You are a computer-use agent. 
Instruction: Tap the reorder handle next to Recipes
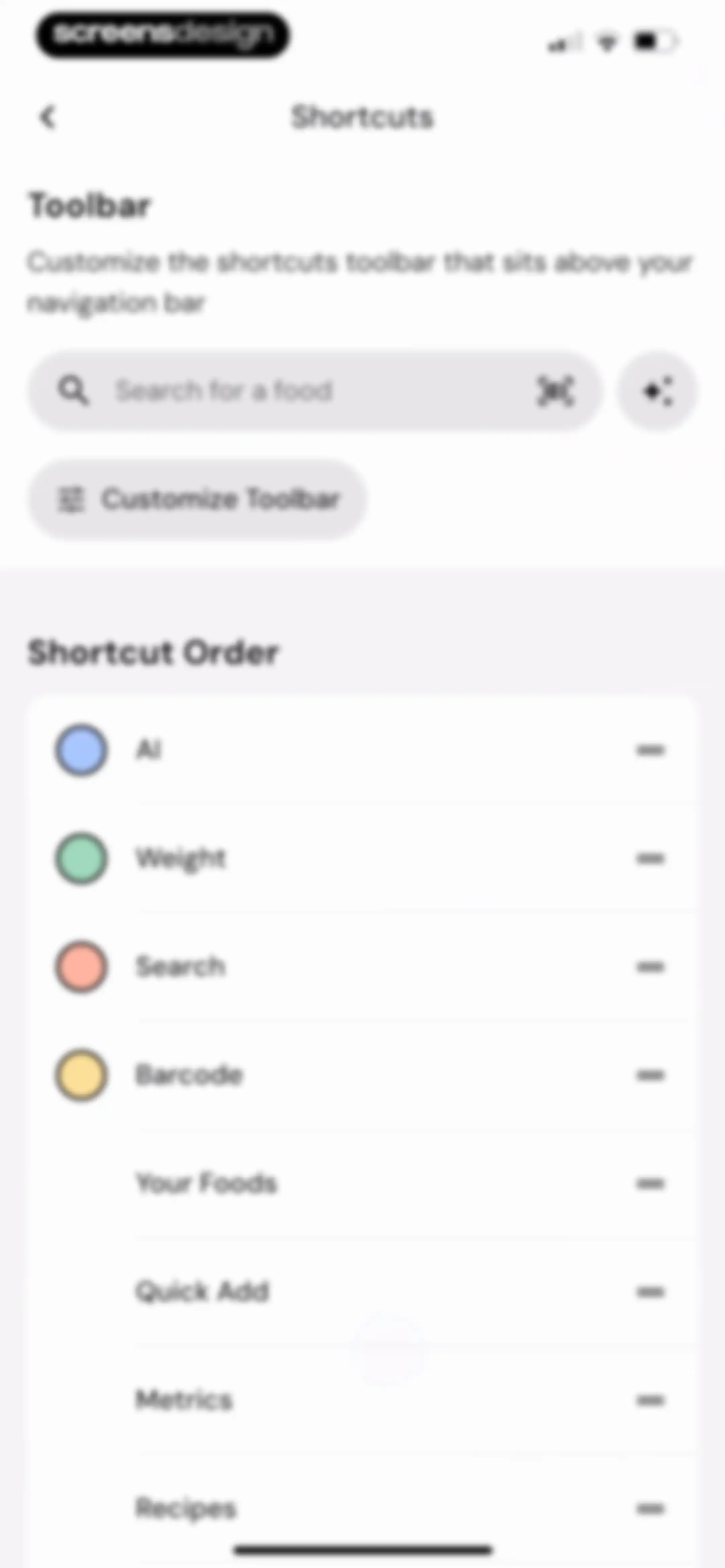point(650,1508)
